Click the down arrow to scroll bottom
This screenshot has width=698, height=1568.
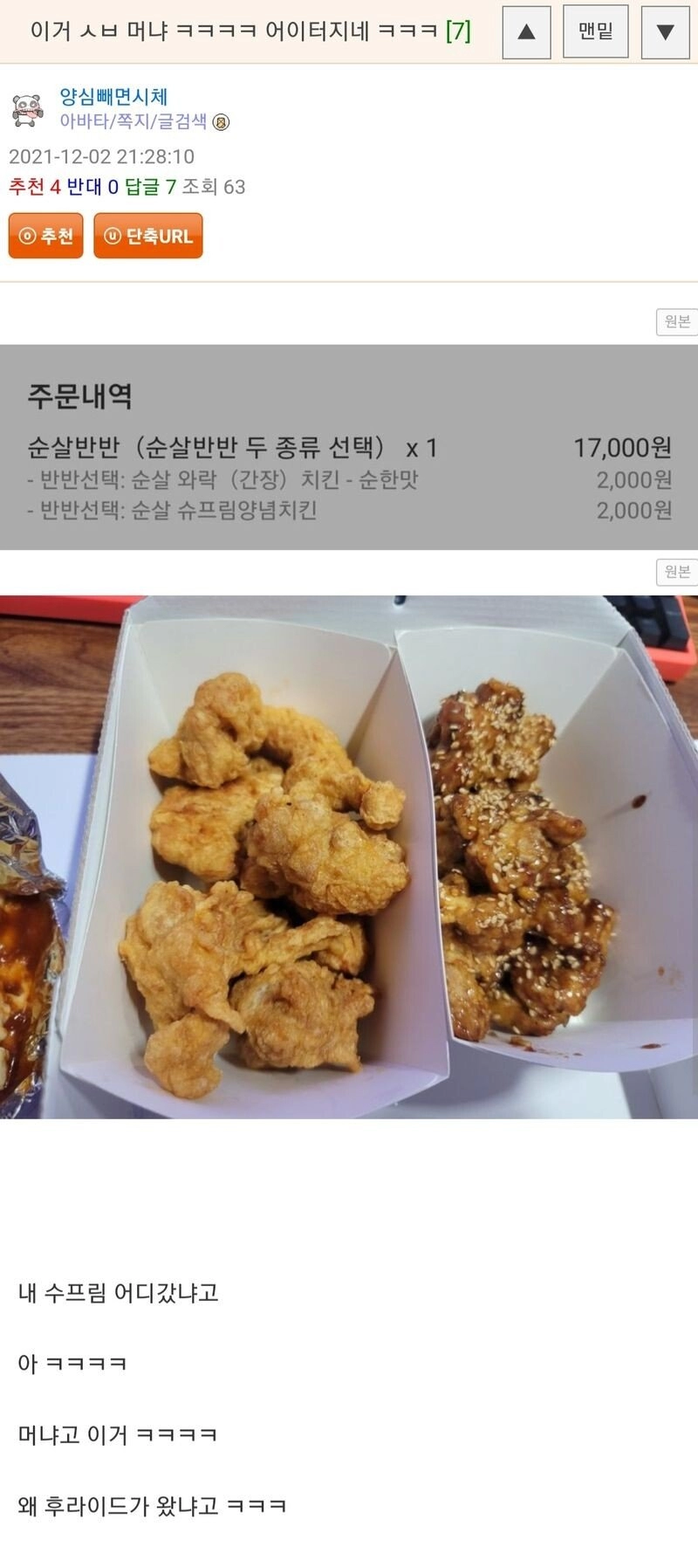tap(665, 31)
